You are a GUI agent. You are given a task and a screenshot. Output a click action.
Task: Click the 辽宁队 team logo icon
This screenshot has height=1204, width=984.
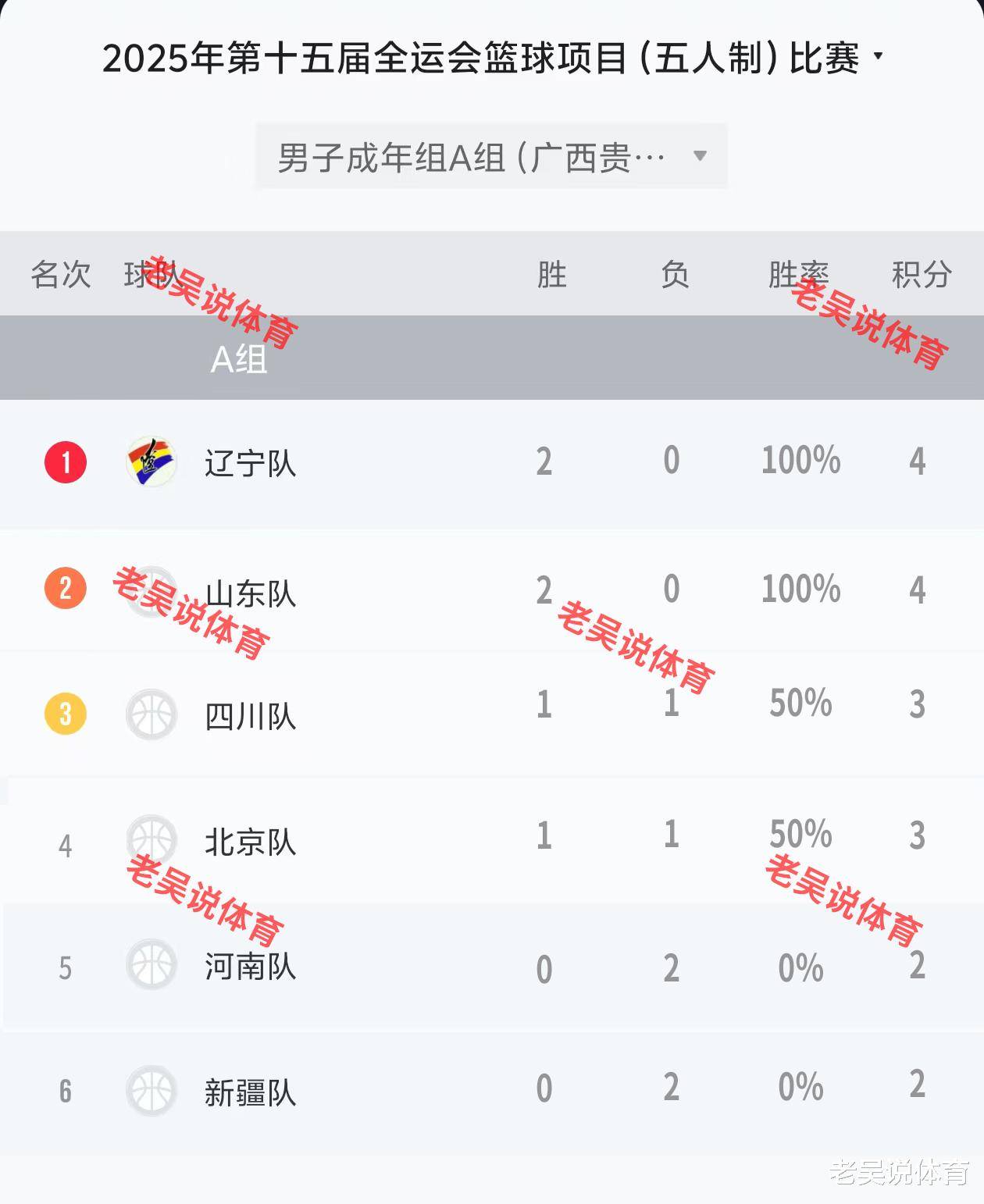click(x=150, y=461)
